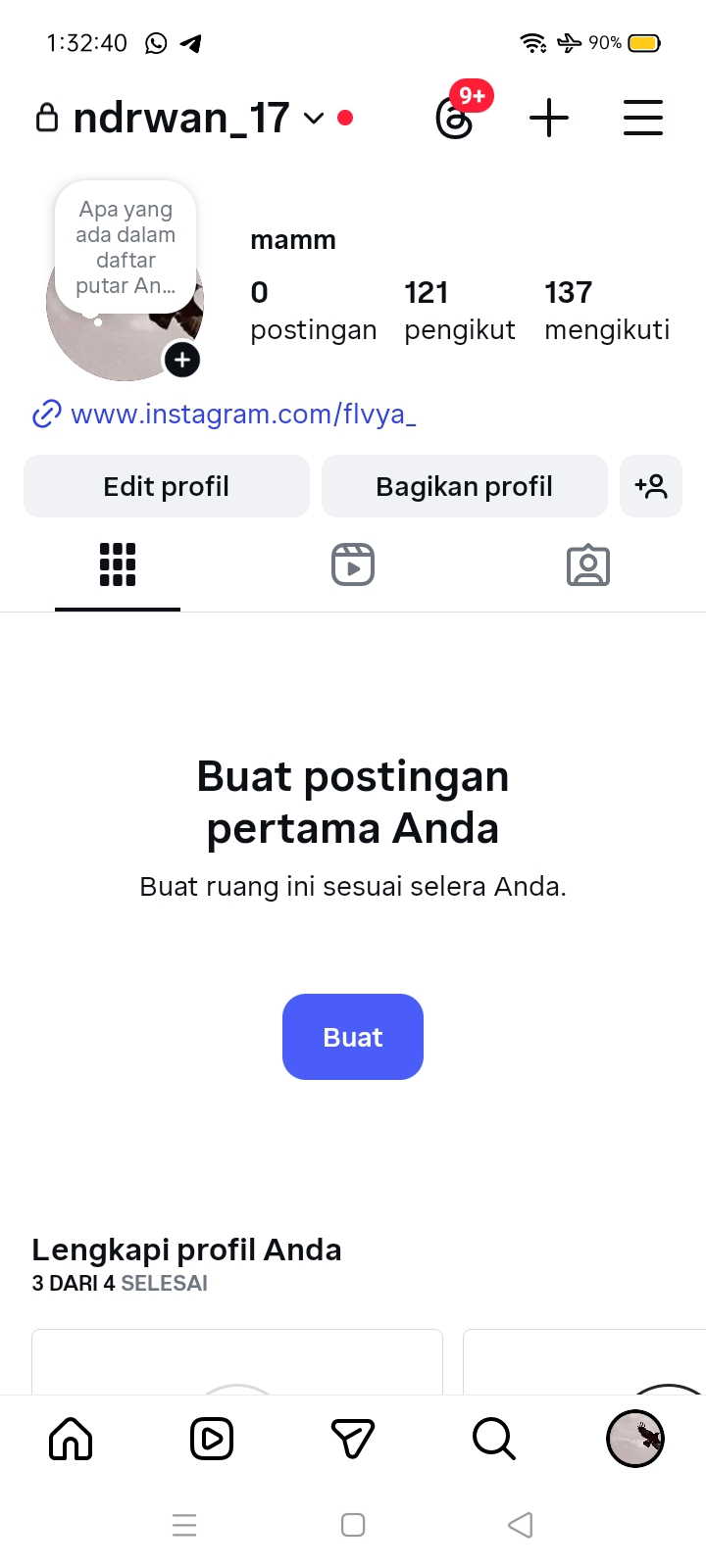Screen dimensions: 706x1568
Task: Open the discover people icon button
Action: point(651,486)
